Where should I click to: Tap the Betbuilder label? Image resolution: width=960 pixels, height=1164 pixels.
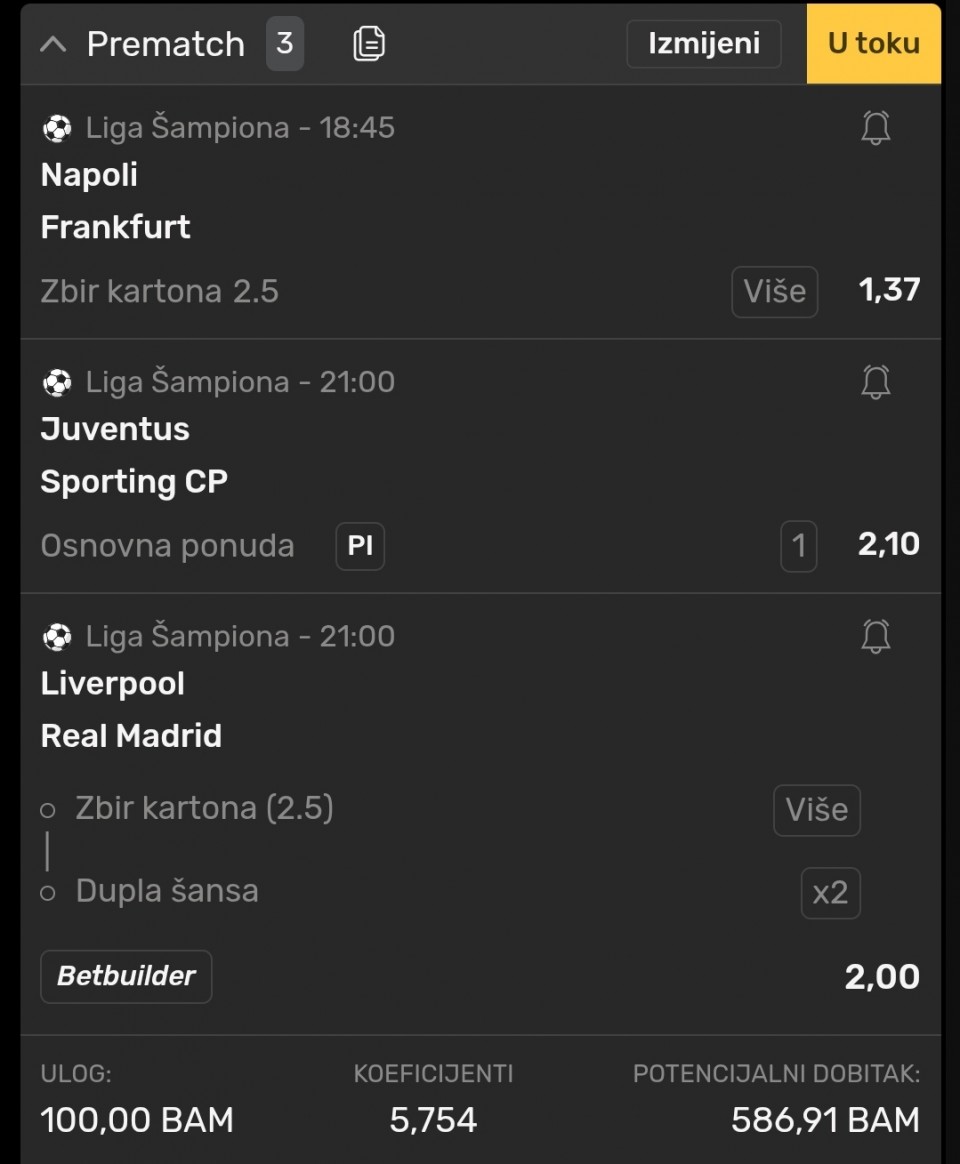coord(126,976)
